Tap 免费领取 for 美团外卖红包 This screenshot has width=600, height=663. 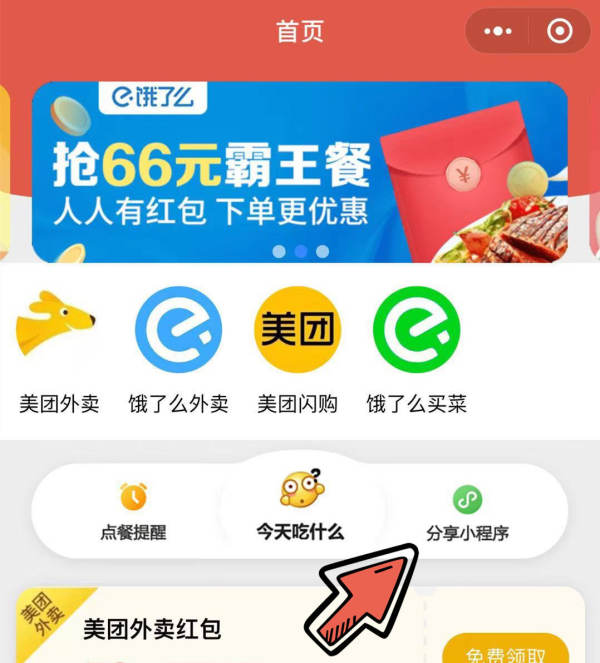(x=505, y=653)
